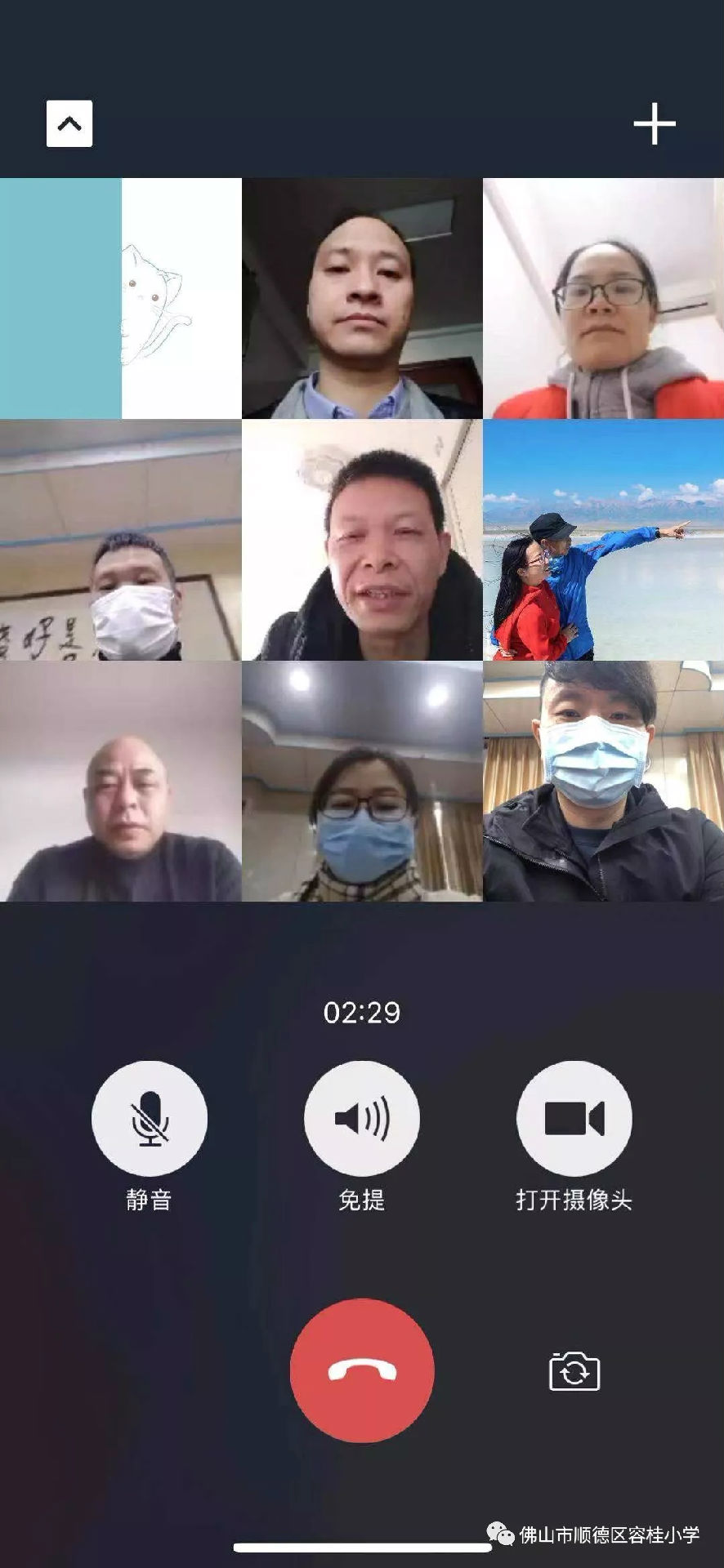Flip the camera with the switch icon
724x1568 pixels.
coord(574,1371)
